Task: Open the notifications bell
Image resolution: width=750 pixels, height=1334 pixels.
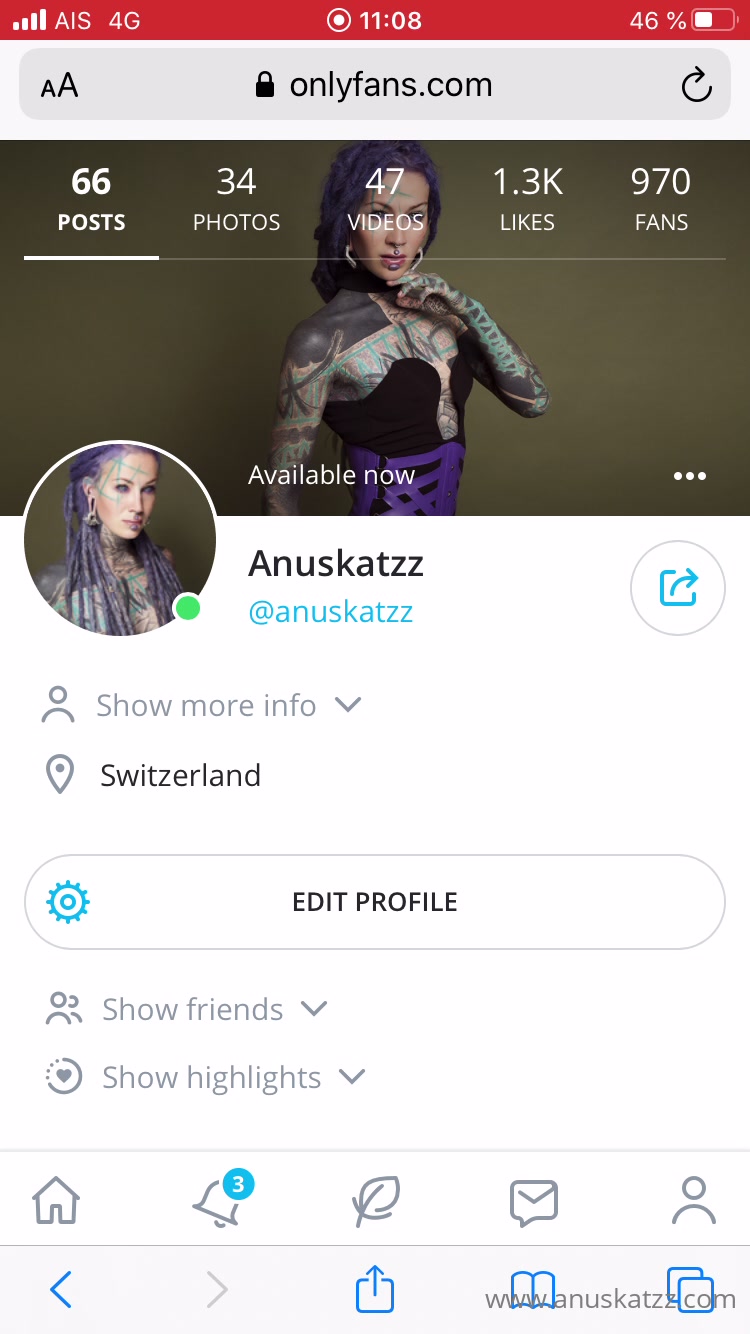Action: pyautogui.click(x=217, y=1202)
